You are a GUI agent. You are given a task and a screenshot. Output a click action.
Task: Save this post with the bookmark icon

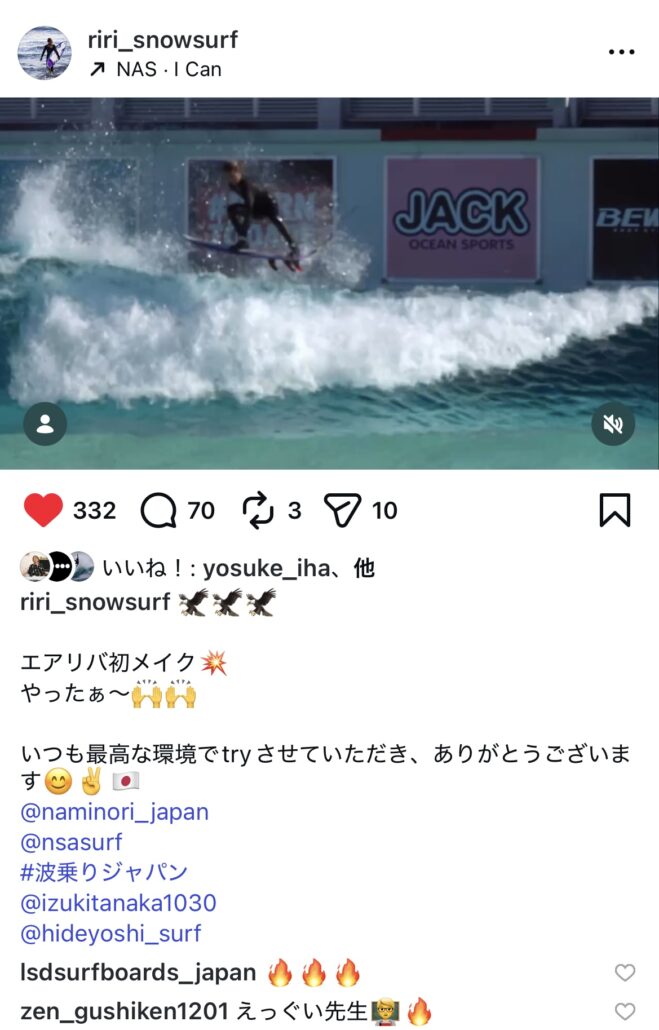click(614, 510)
